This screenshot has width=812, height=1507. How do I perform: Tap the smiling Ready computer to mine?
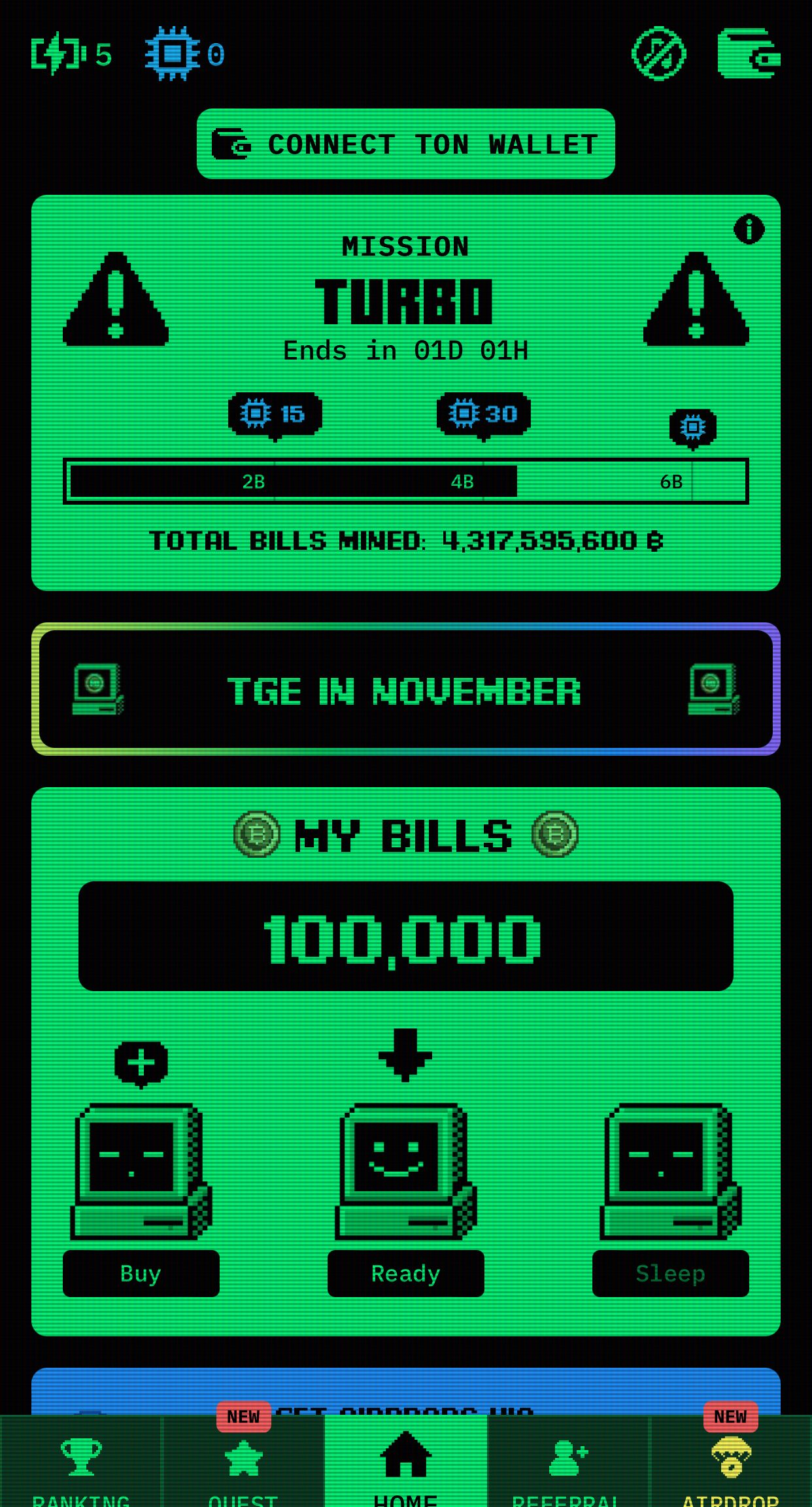click(x=405, y=1170)
